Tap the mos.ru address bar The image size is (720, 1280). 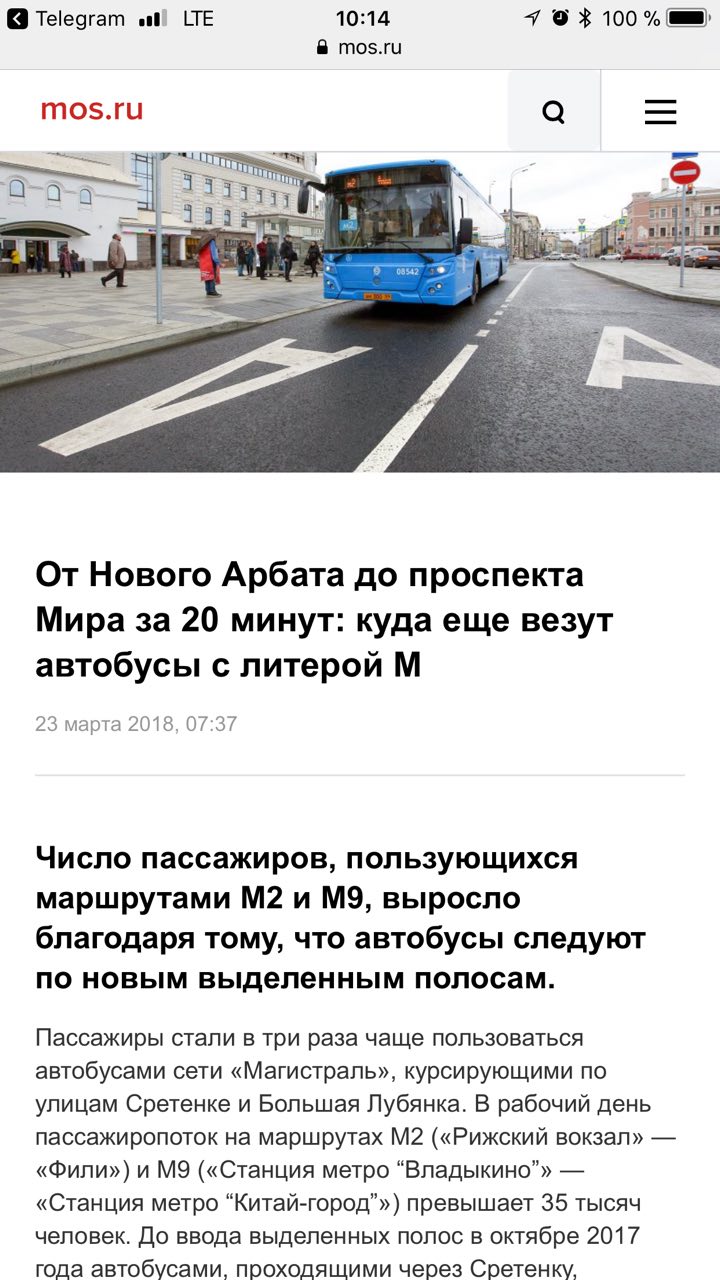(x=360, y=47)
